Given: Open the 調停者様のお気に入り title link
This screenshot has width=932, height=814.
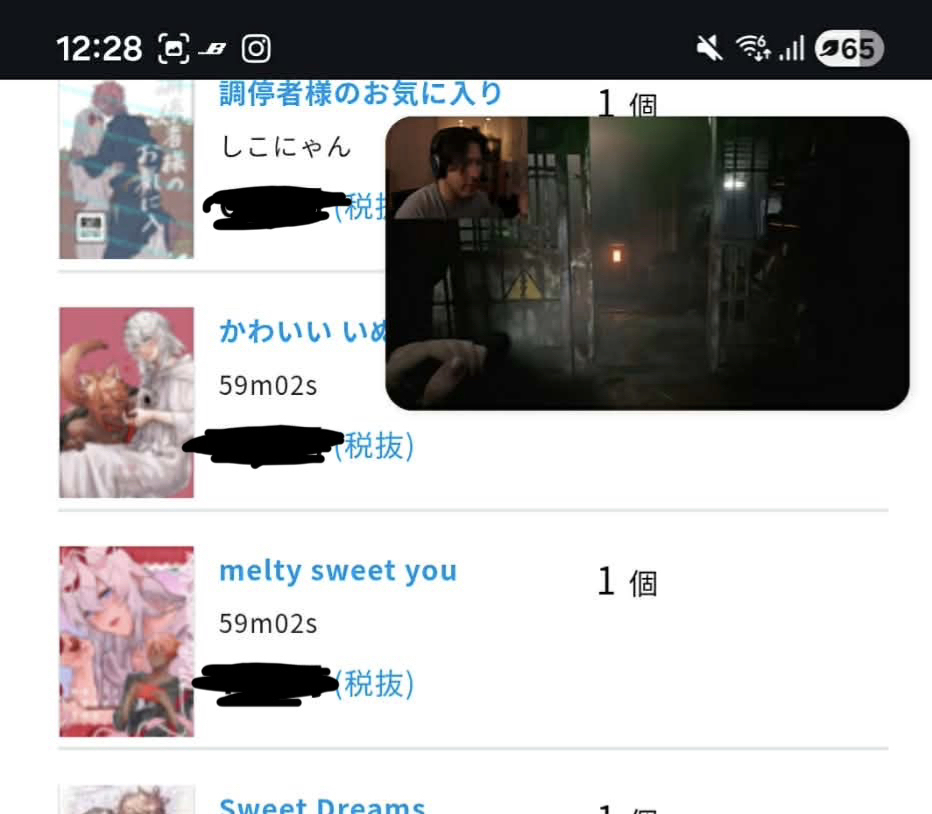Looking at the screenshot, I should pyautogui.click(x=360, y=93).
